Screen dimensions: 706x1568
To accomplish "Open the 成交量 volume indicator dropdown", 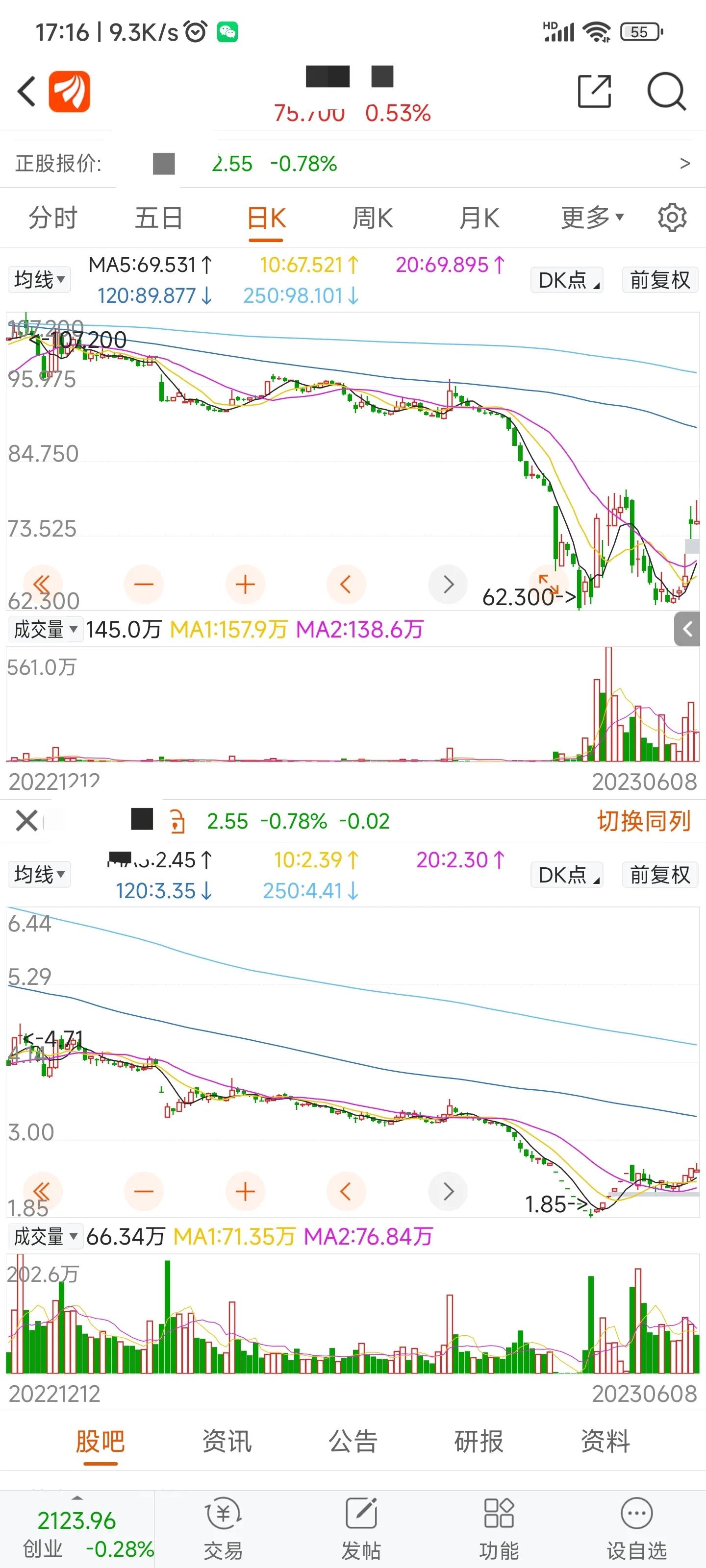I will (46, 629).
